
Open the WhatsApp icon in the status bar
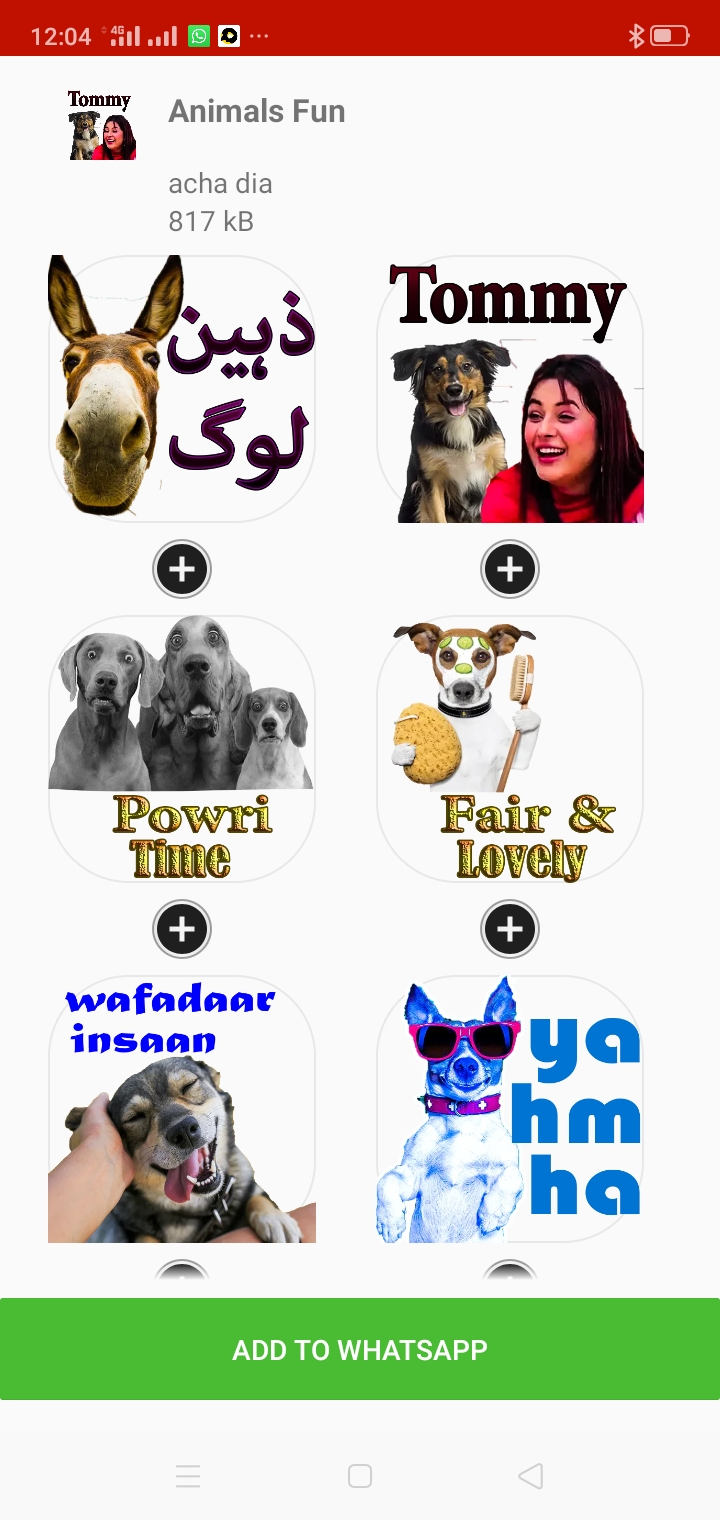coord(196,34)
